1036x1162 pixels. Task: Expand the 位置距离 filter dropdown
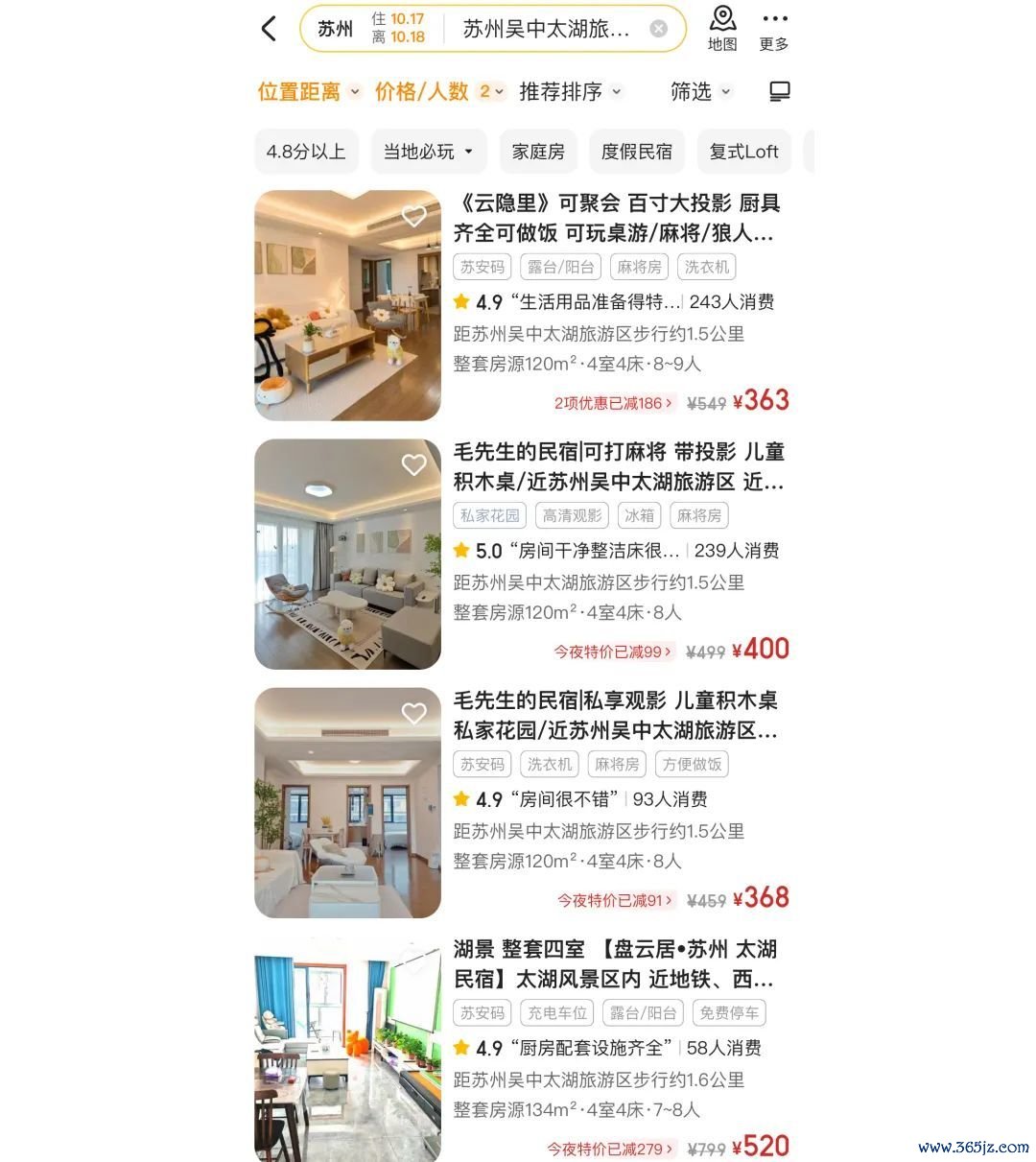coord(309,91)
